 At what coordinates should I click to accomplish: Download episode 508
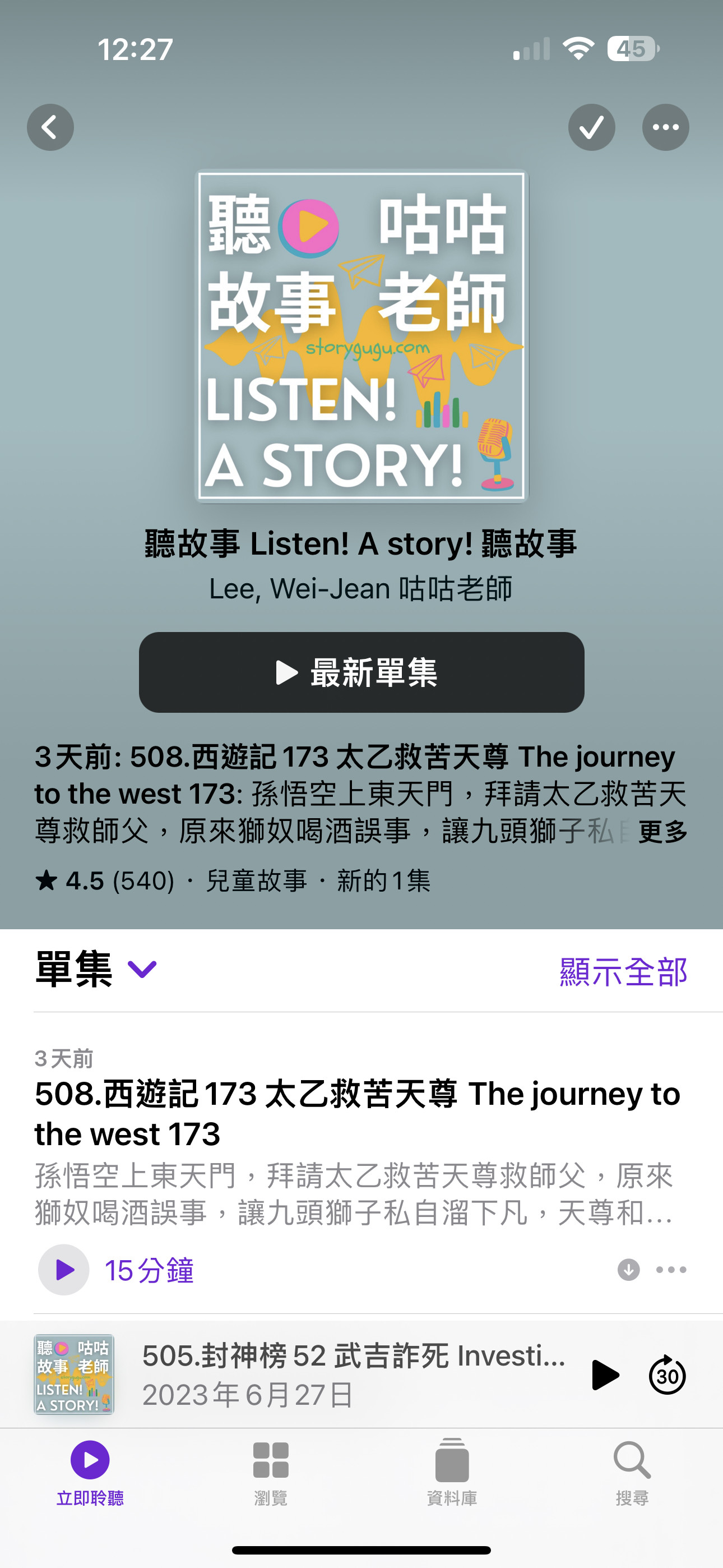[628, 1270]
